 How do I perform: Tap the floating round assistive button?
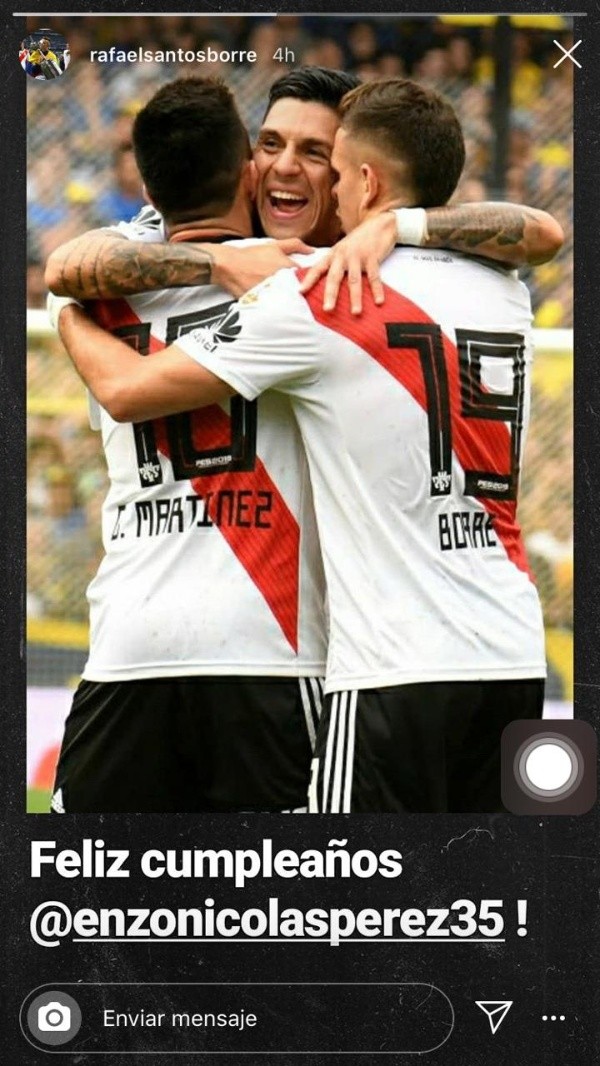tap(549, 767)
